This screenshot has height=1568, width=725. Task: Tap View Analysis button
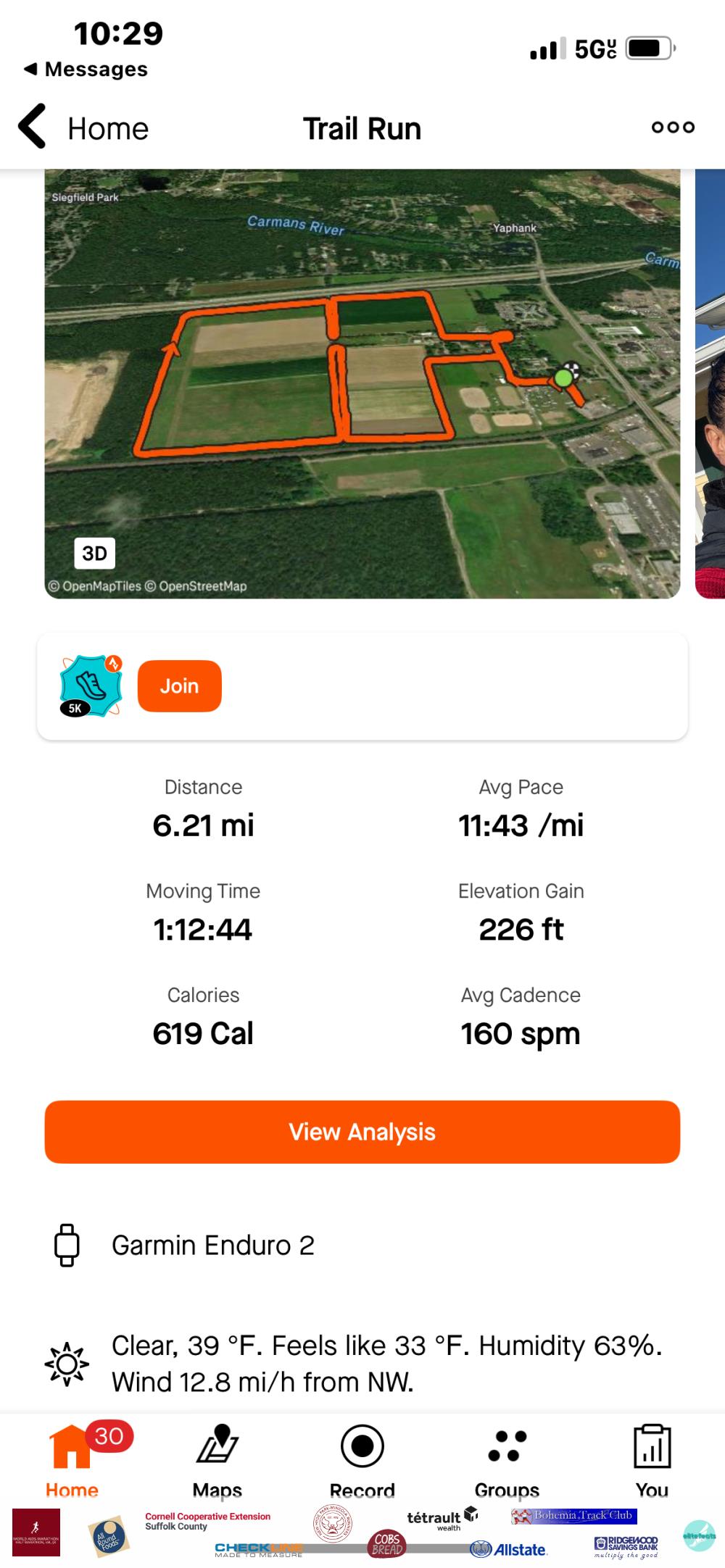(362, 1132)
